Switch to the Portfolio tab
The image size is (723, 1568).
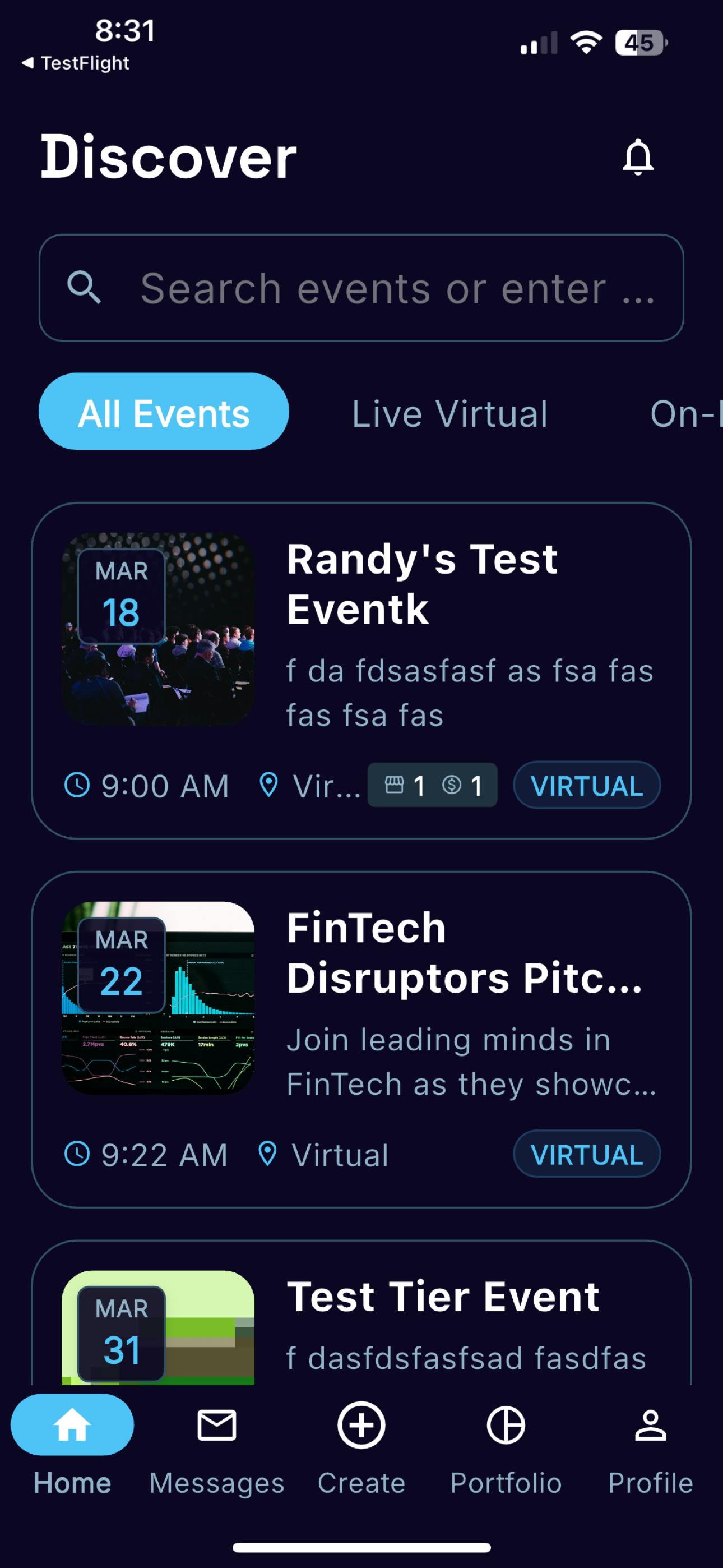pyautogui.click(x=506, y=1446)
